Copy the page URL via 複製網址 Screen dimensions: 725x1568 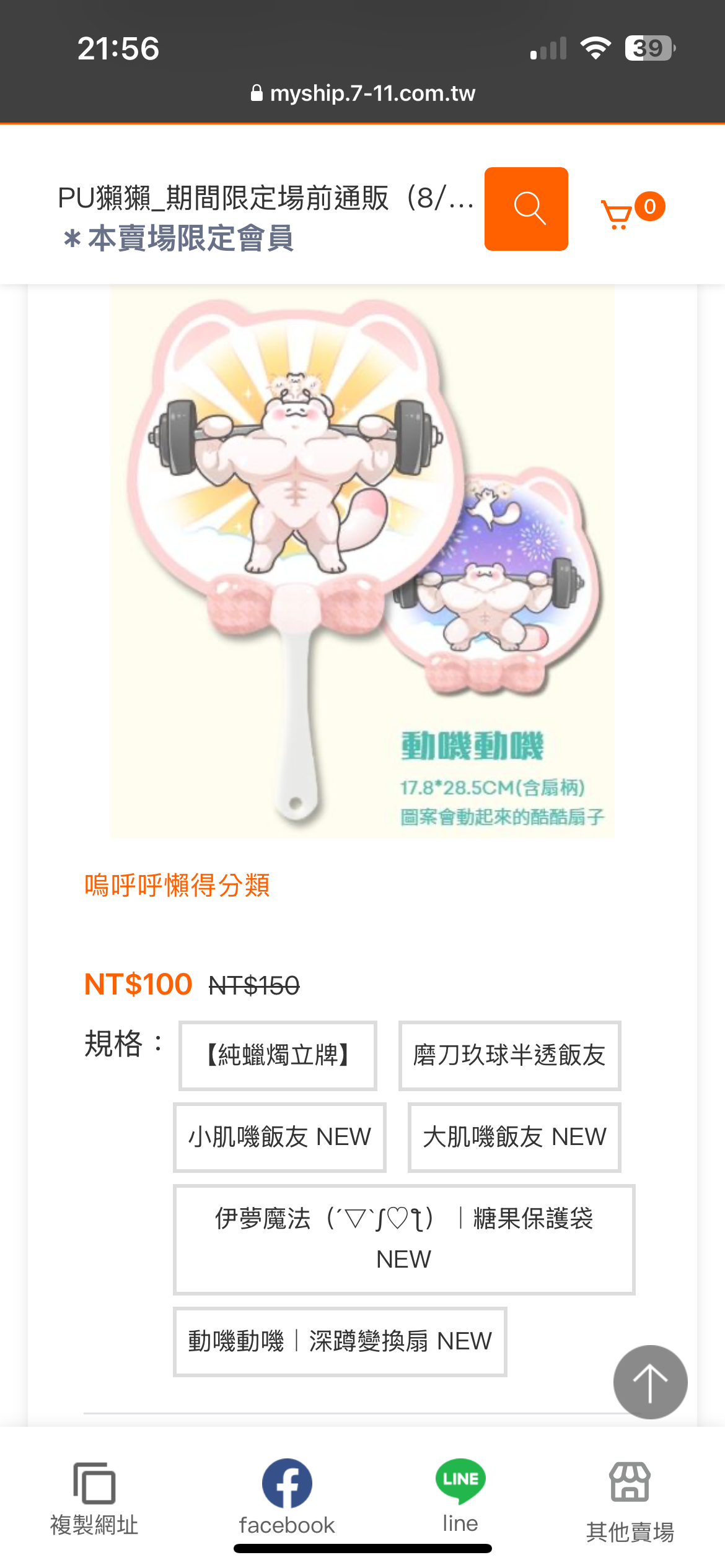tap(94, 1499)
